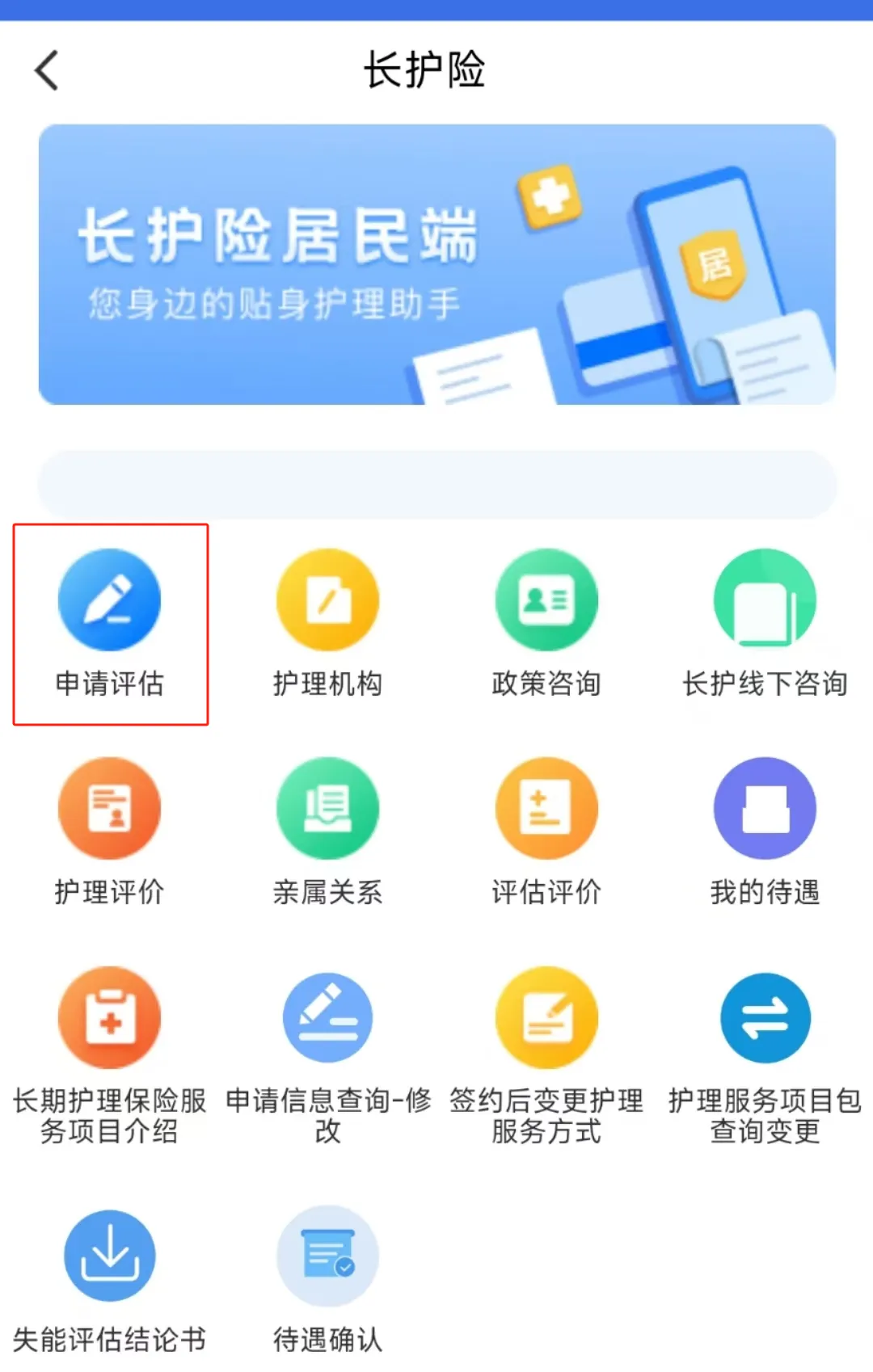Image resolution: width=873 pixels, height=1372 pixels.
Task: Open 长期护理保险服务项目介绍
Action: [x=110, y=1018]
